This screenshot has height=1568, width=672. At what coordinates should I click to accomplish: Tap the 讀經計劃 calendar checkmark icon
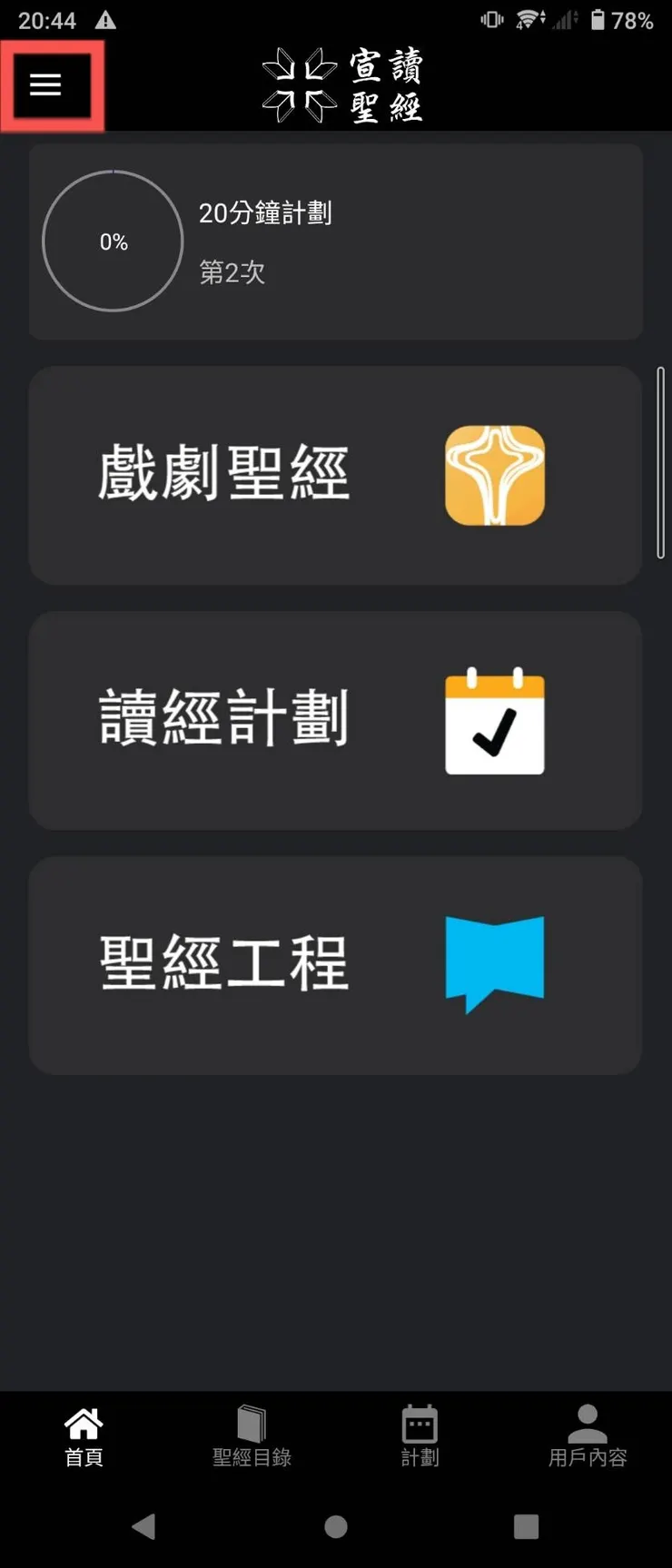point(494,719)
